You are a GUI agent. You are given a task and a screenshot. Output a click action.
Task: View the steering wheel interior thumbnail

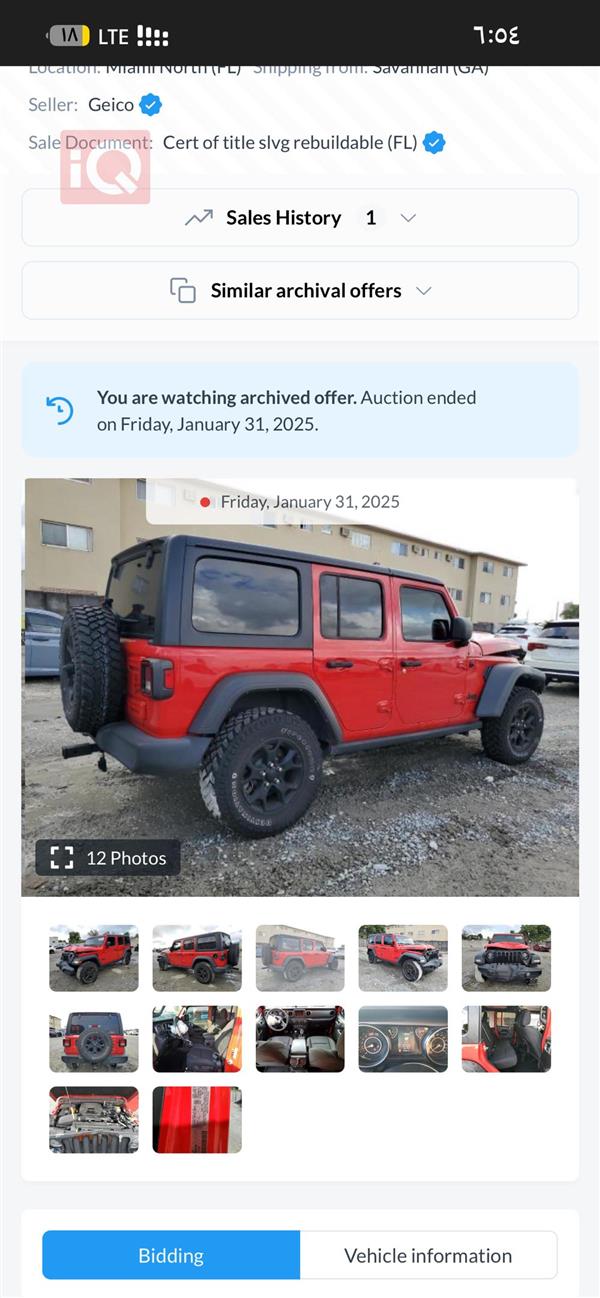[x=300, y=1039]
